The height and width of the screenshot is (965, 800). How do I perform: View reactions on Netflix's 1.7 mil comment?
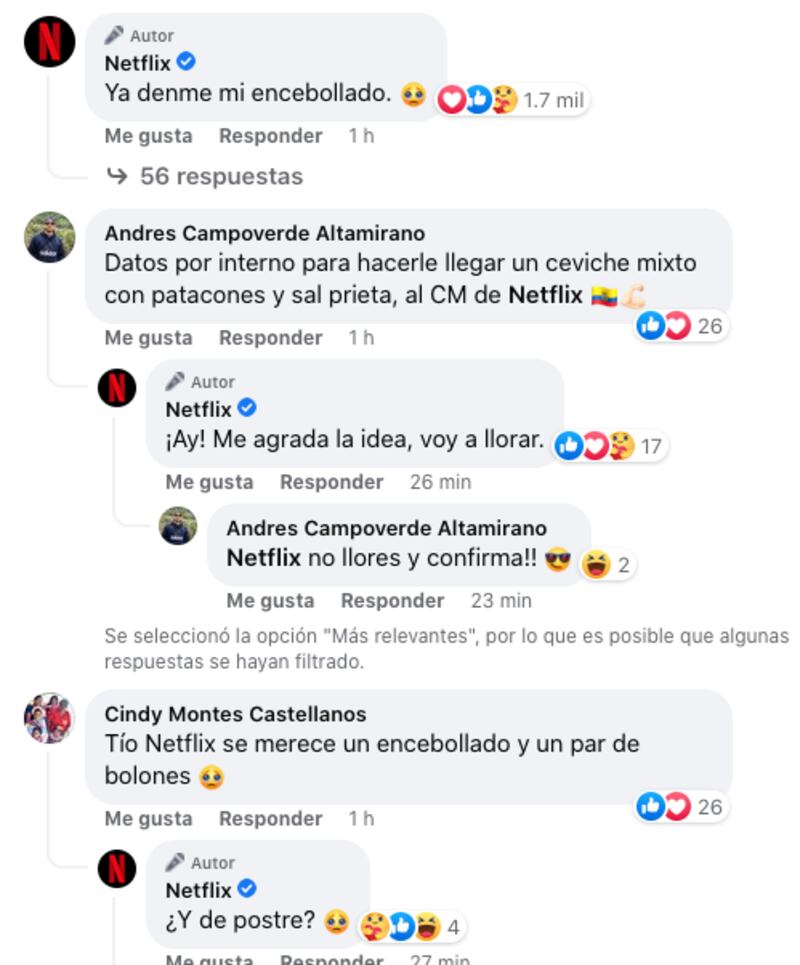pos(510,100)
